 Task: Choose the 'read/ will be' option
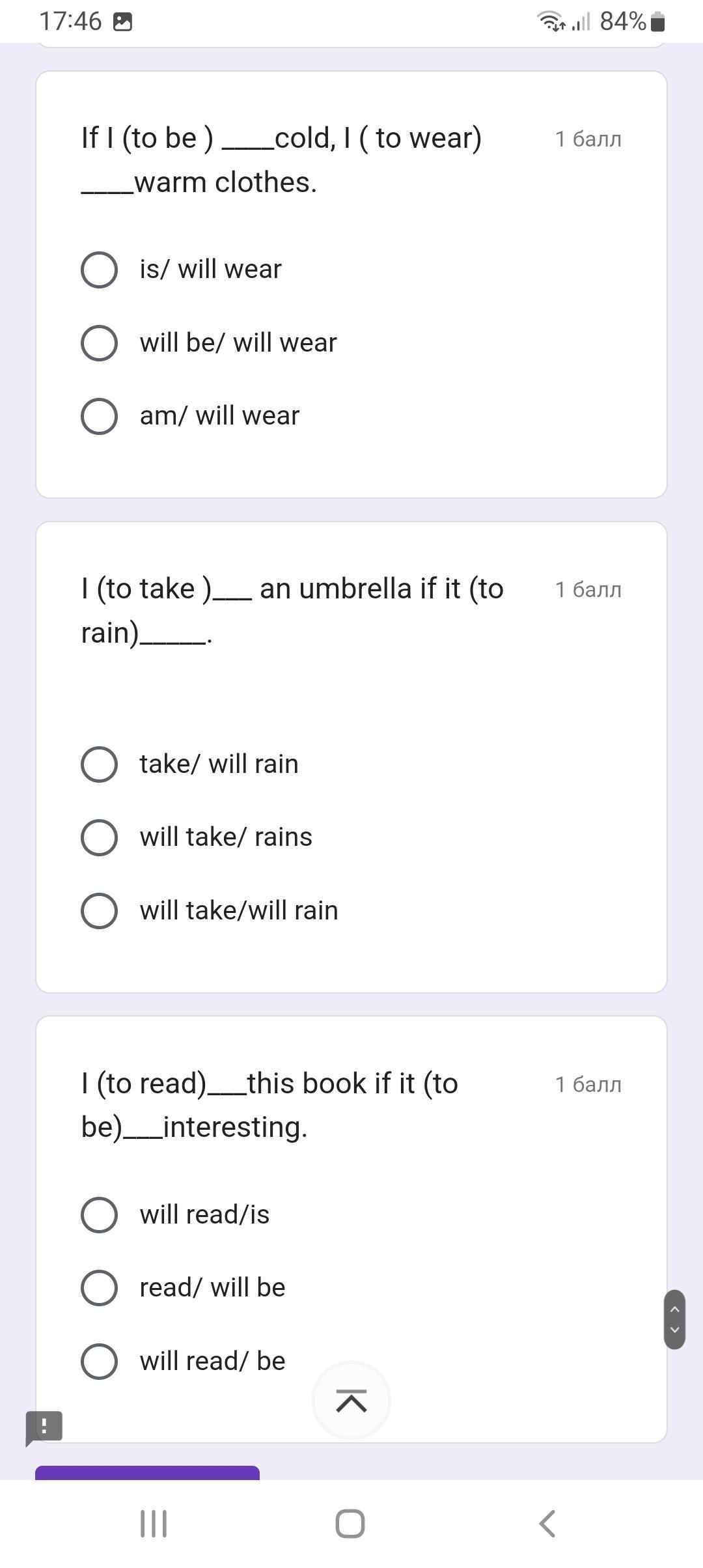click(x=100, y=1288)
